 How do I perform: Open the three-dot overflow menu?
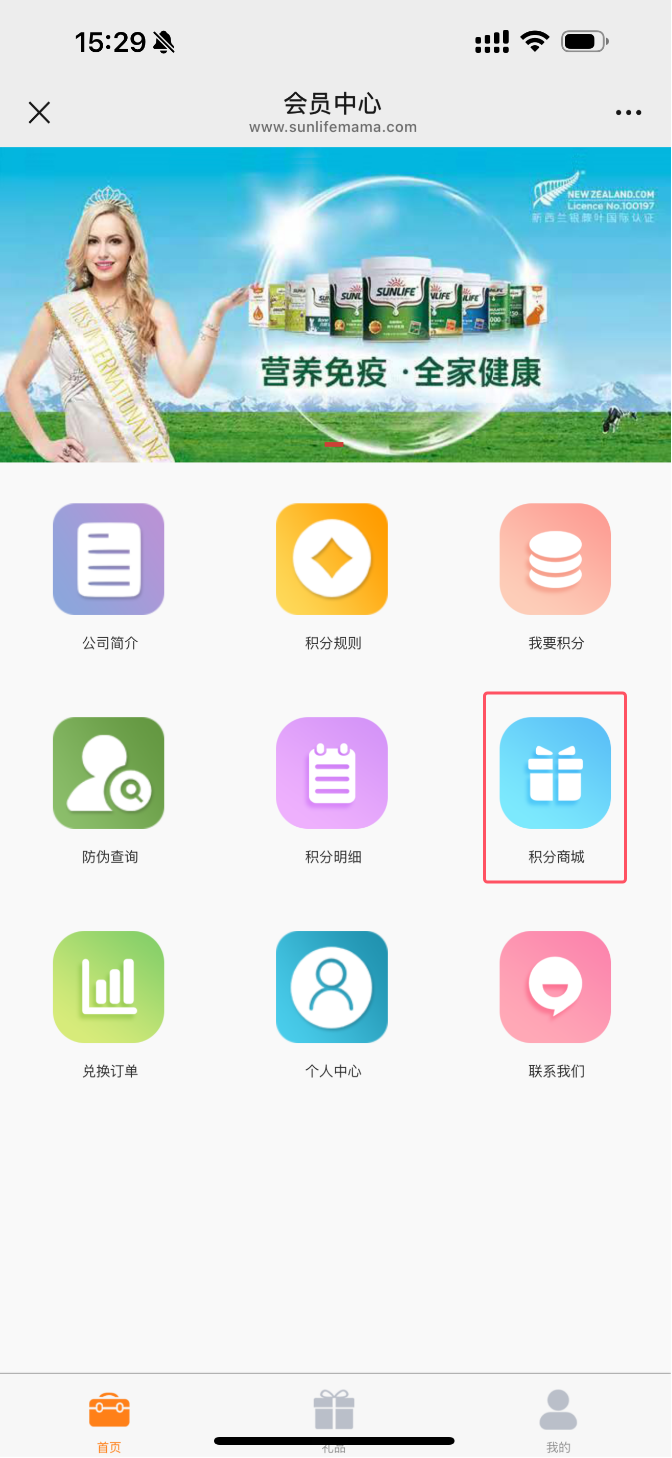pos(628,113)
